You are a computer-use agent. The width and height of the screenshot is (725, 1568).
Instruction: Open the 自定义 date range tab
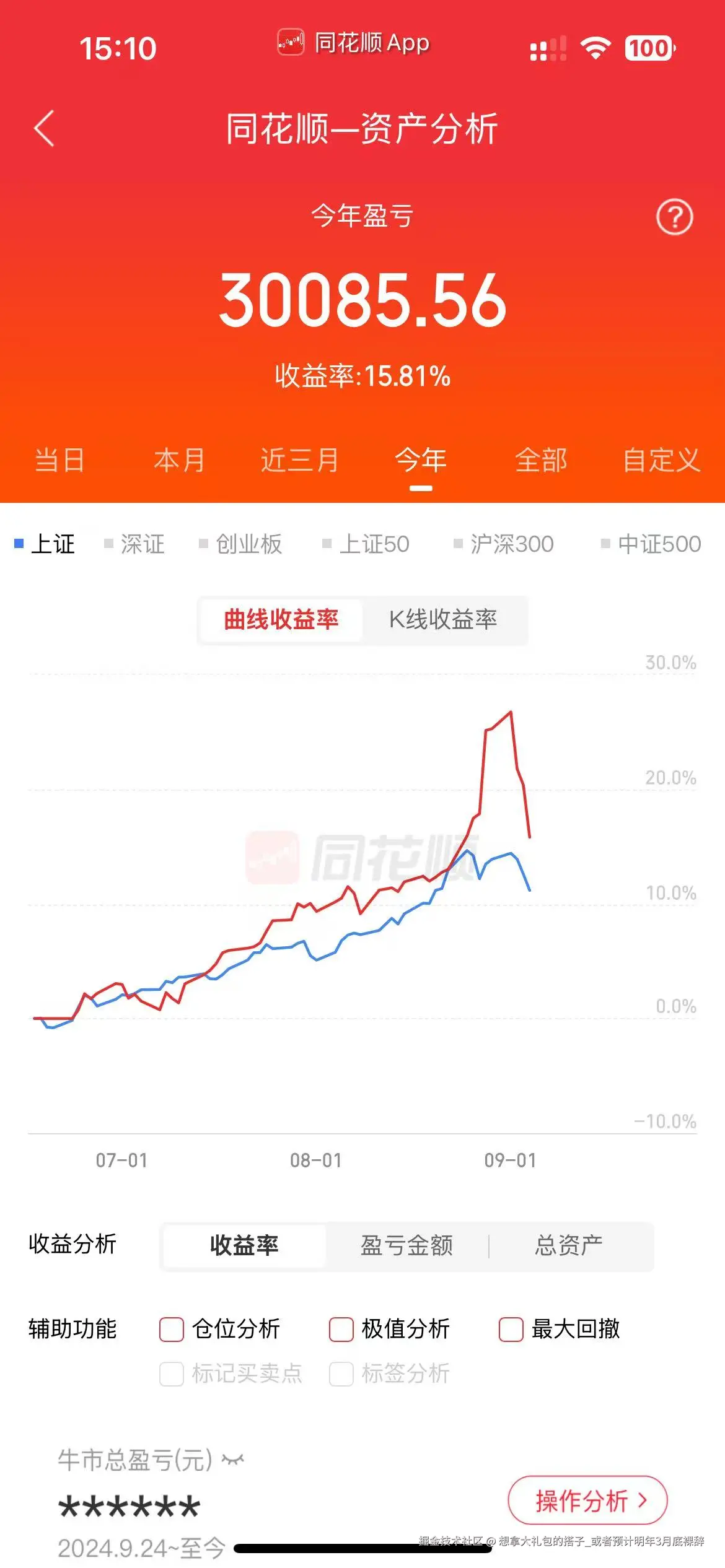click(661, 460)
